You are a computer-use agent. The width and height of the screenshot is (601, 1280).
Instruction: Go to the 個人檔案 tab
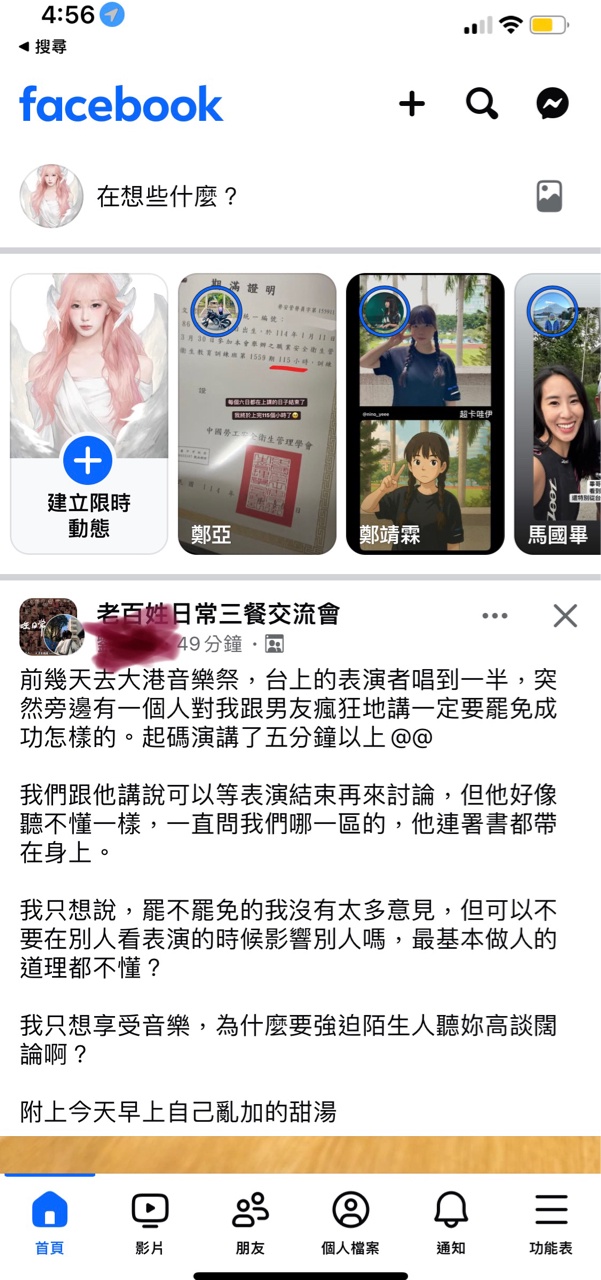[x=350, y=1222]
